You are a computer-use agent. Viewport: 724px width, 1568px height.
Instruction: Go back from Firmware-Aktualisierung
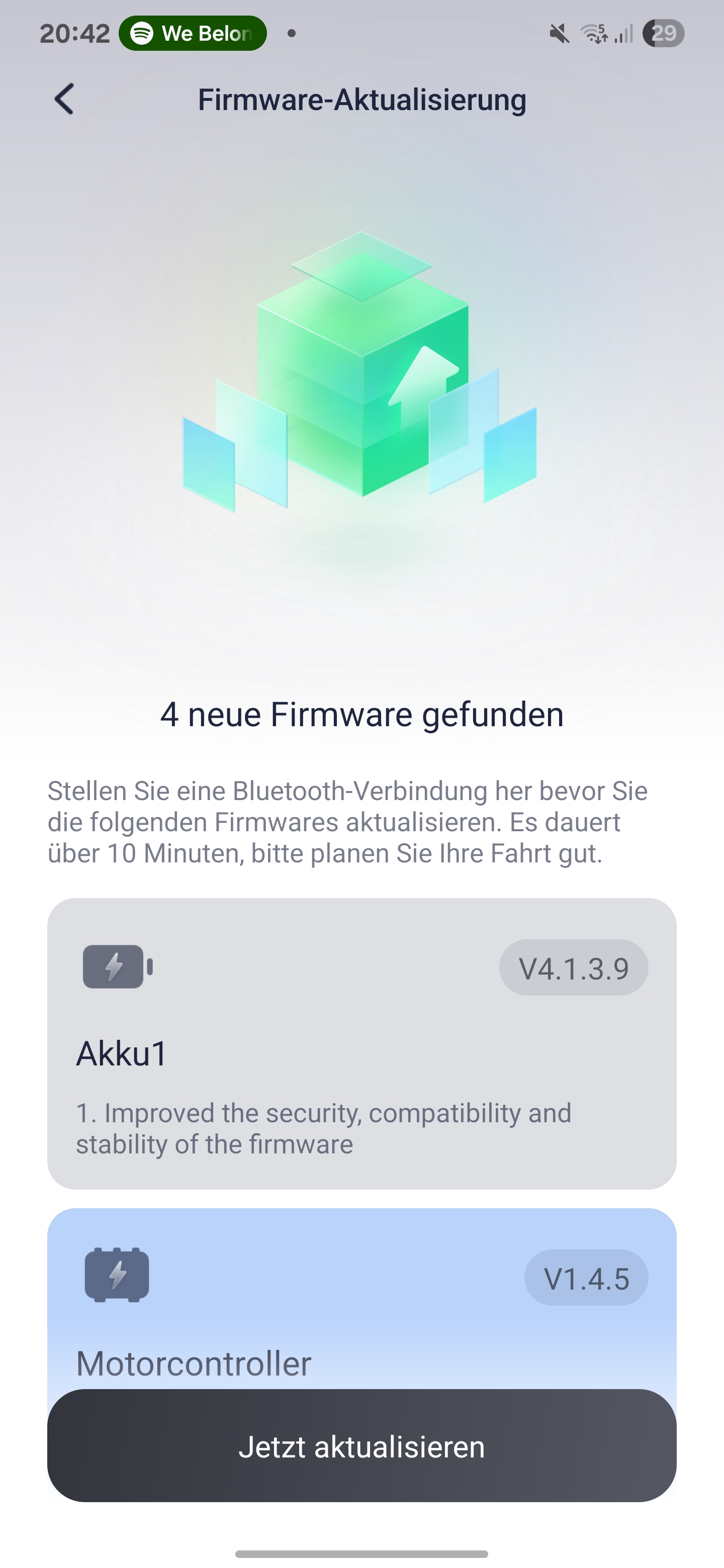click(x=64, y=99)
